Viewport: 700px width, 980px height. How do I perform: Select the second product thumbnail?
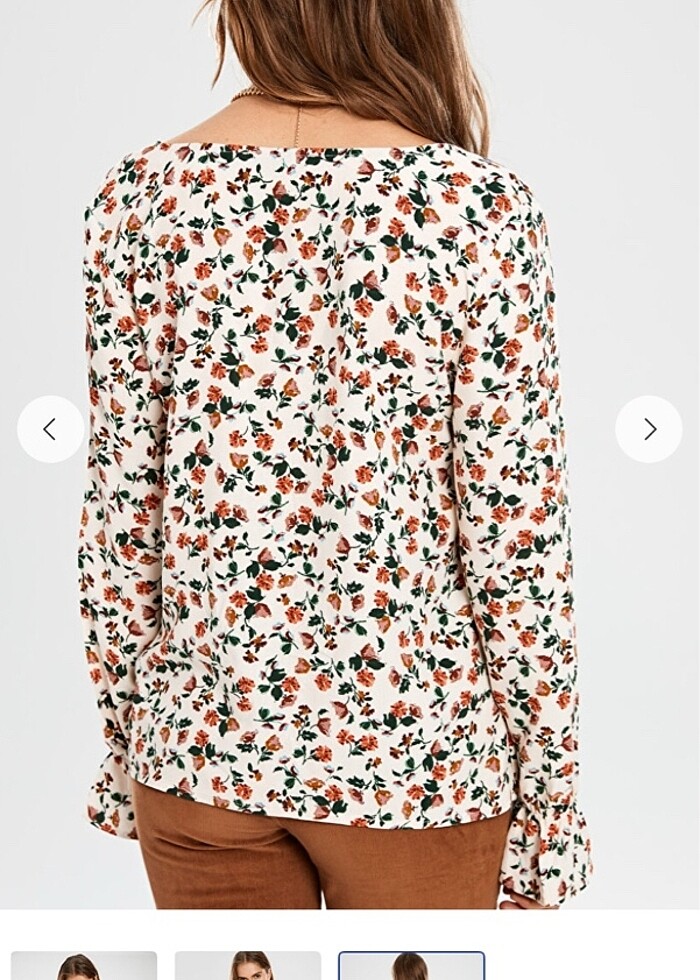tap(248, 966)
